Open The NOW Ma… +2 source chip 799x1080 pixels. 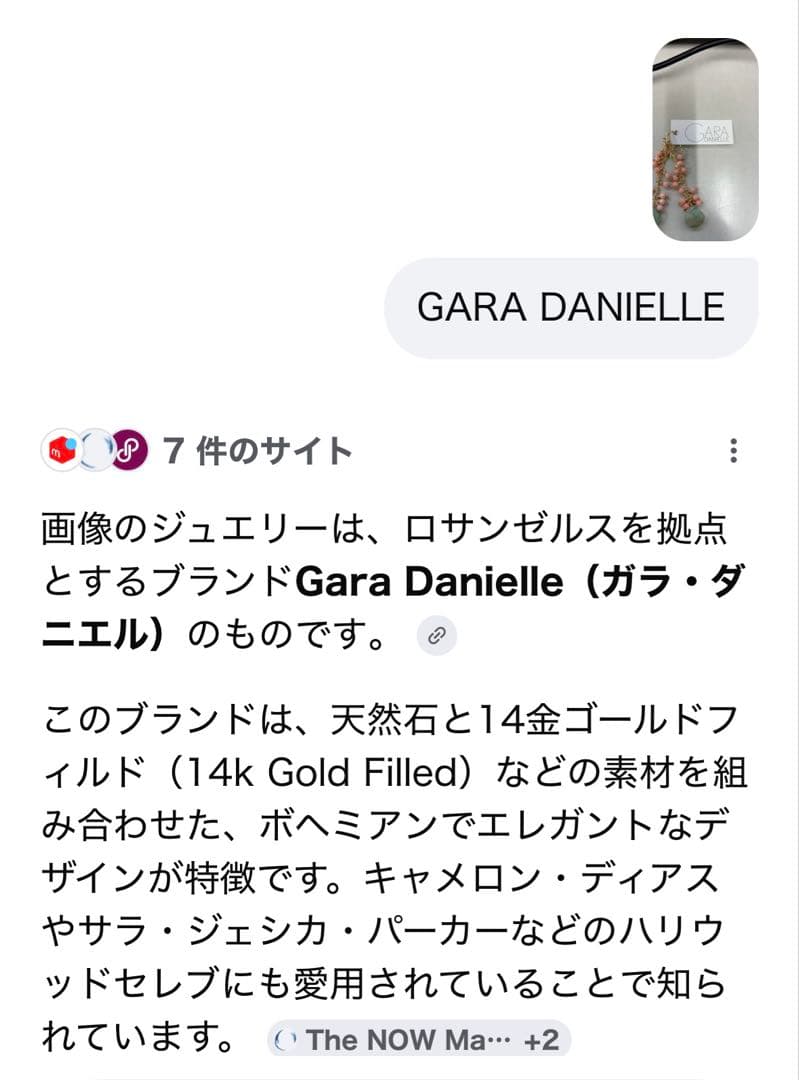coord(419,1039)
